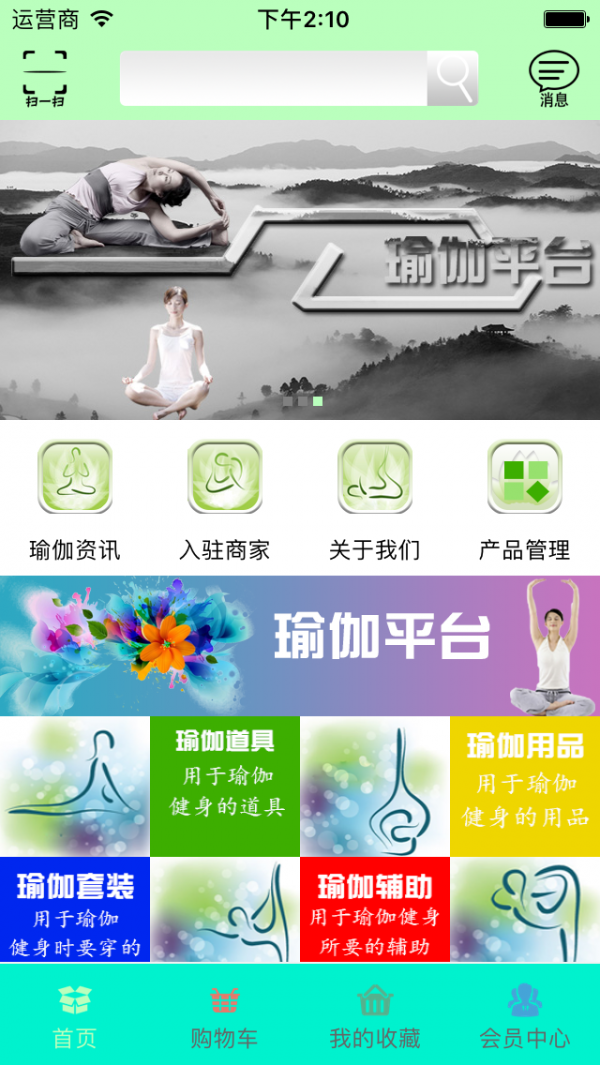This screenshot has width=600, height=1065.
Task: Switch to the 购物车 tab
Action: [x=225, y=1016]
